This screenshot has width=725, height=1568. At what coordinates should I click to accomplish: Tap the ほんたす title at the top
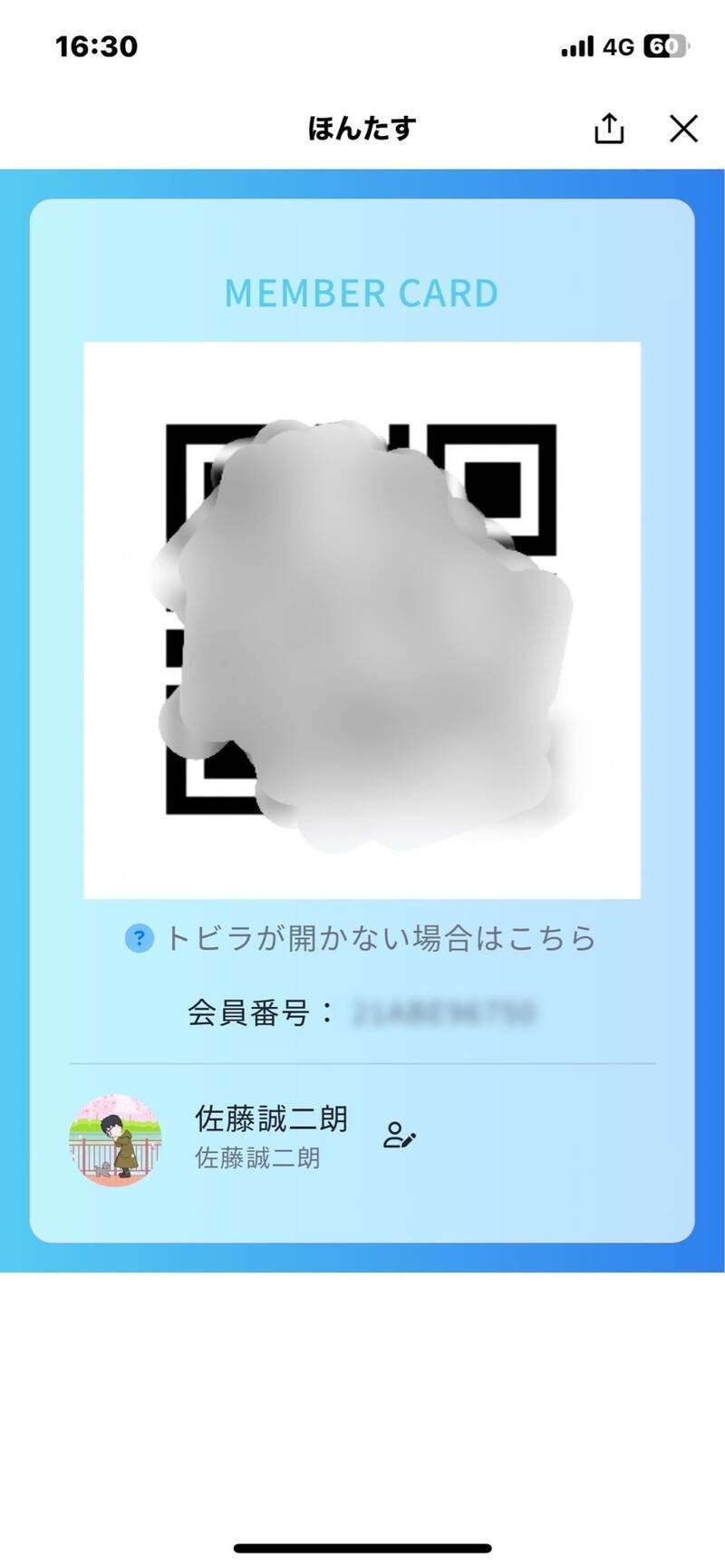coord(362,128)
